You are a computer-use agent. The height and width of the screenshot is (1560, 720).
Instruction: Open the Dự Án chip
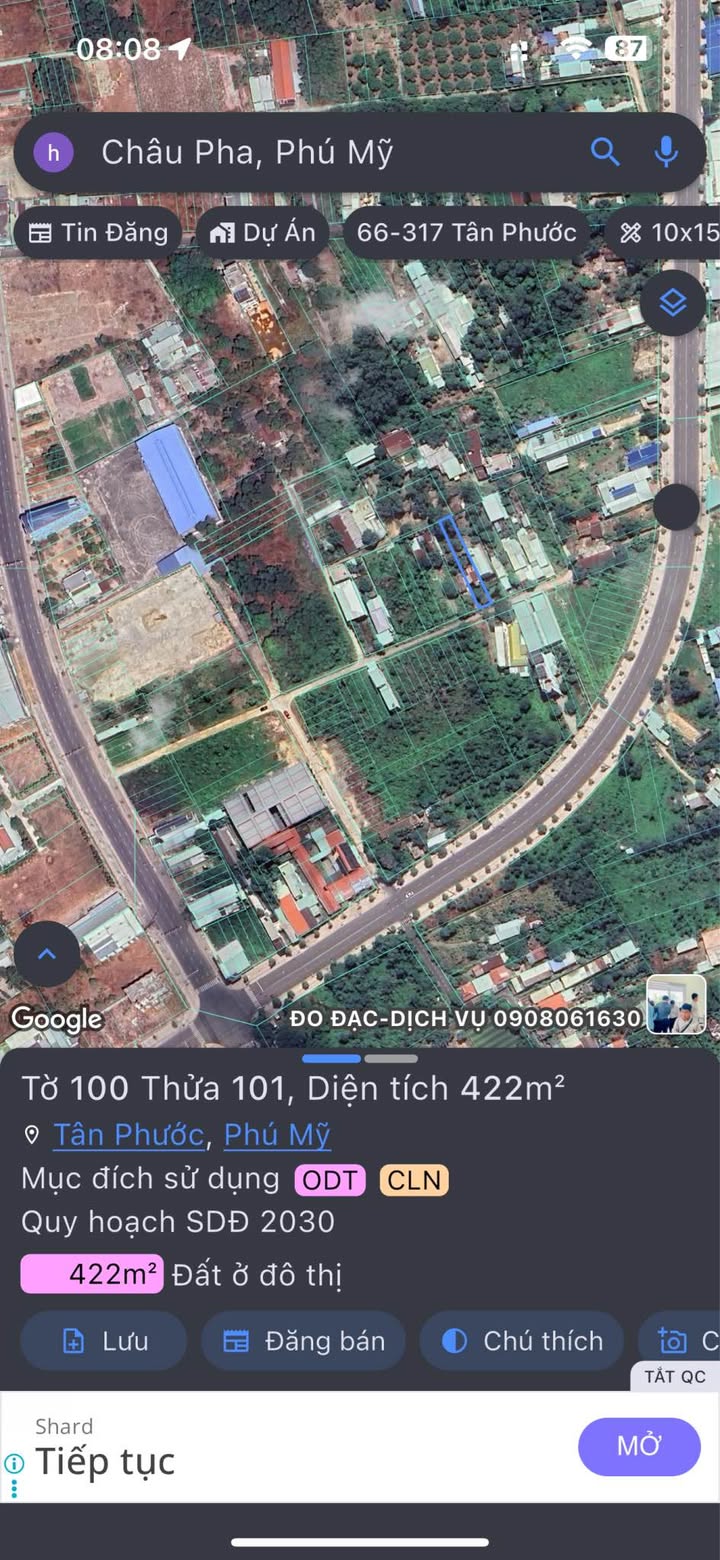click(263, 233)
